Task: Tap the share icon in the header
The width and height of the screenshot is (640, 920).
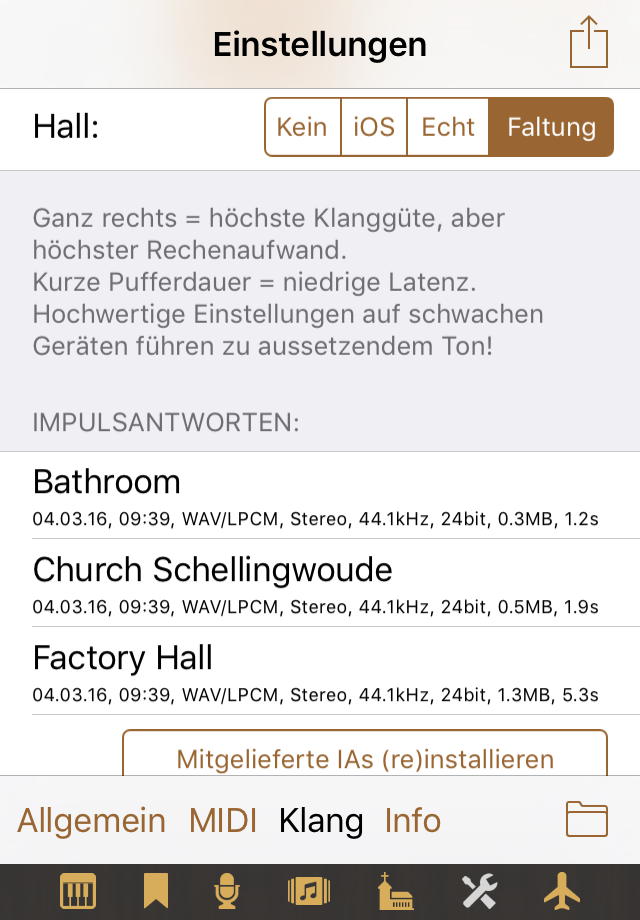Action: [x=588, y=43]
